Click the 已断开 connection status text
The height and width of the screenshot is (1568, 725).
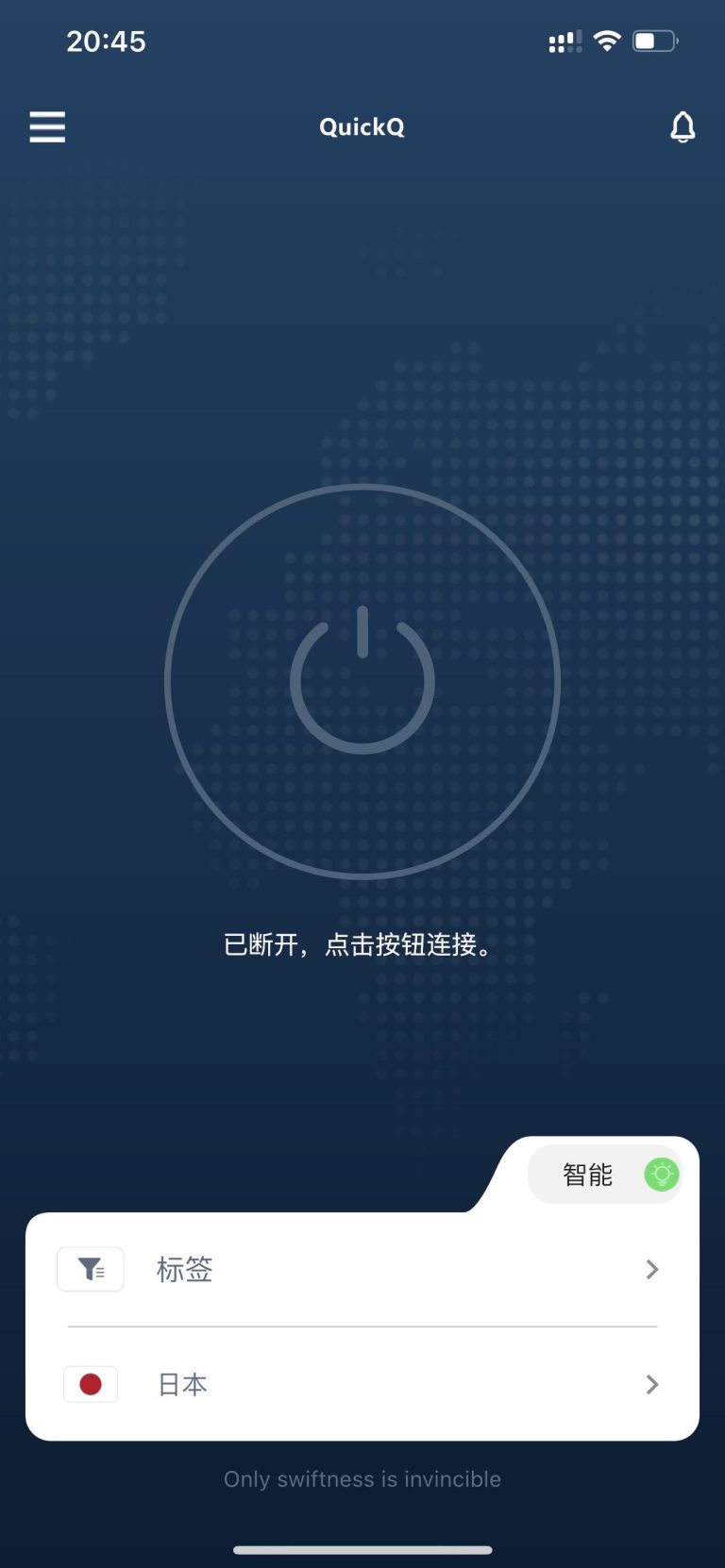pos(362,945)
